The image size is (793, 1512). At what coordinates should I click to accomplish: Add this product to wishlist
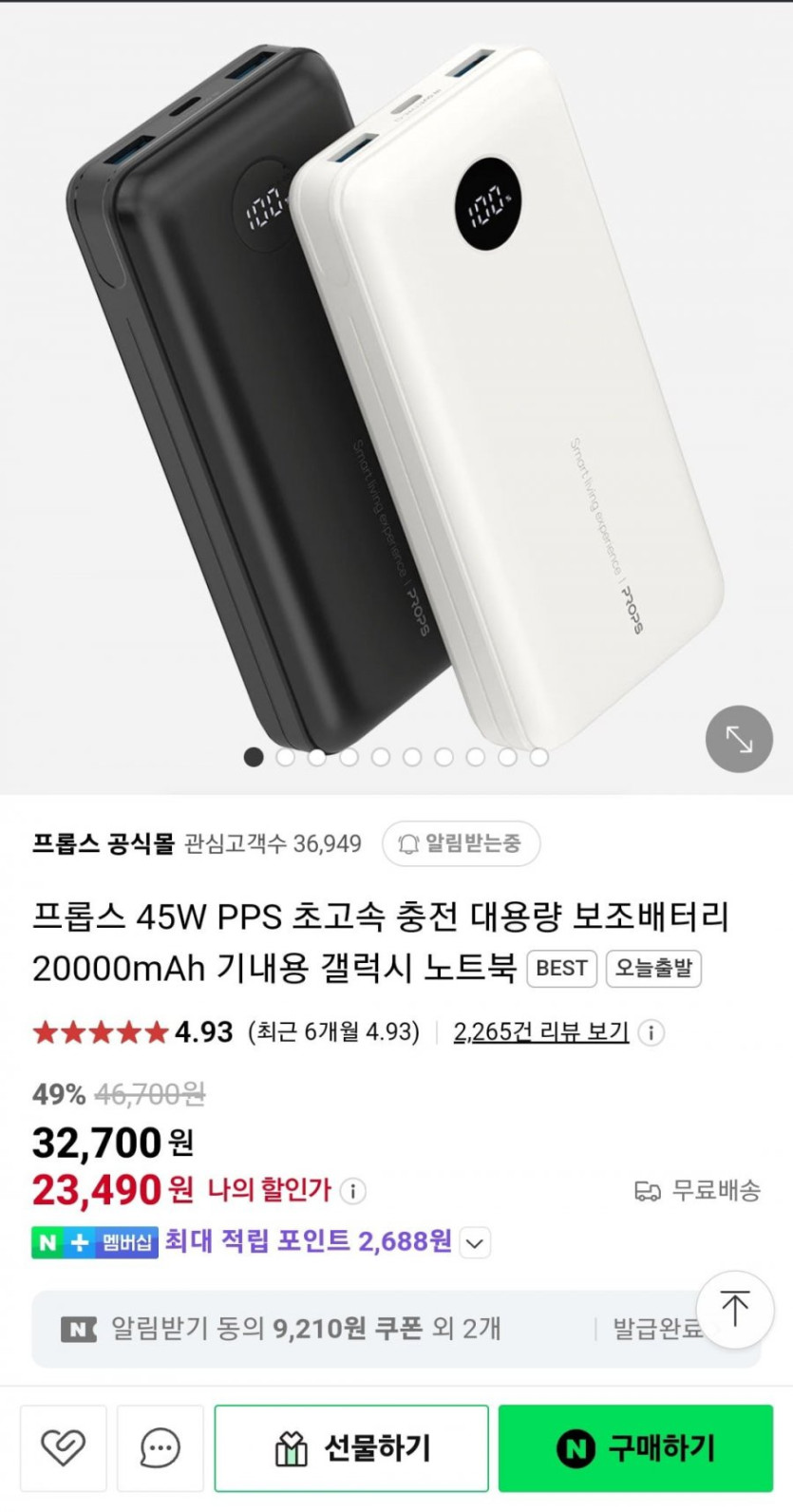(64, 1448)
